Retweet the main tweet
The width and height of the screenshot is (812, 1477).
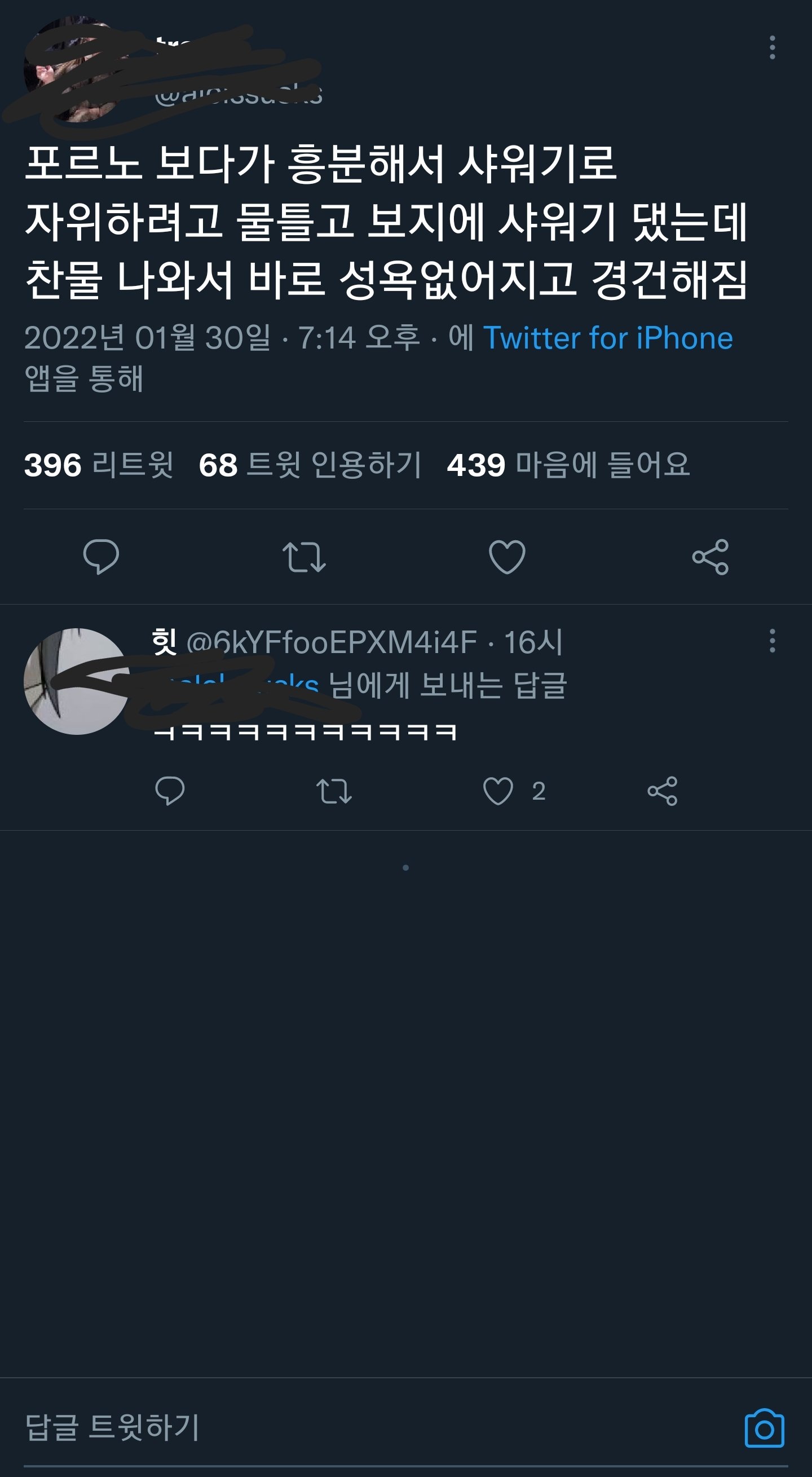(304, 556)
